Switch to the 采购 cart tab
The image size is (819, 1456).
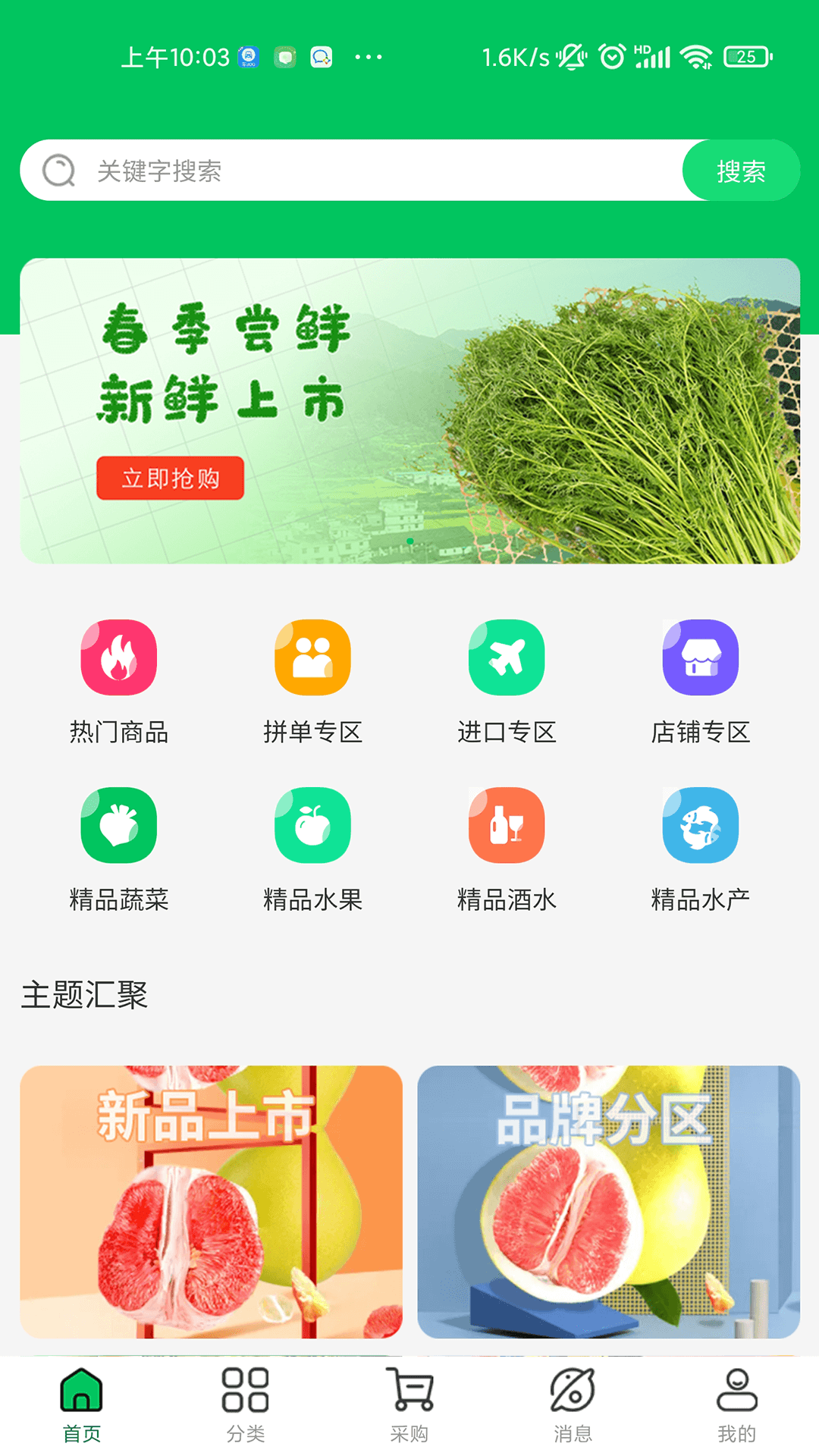[x=409, y=1404]
